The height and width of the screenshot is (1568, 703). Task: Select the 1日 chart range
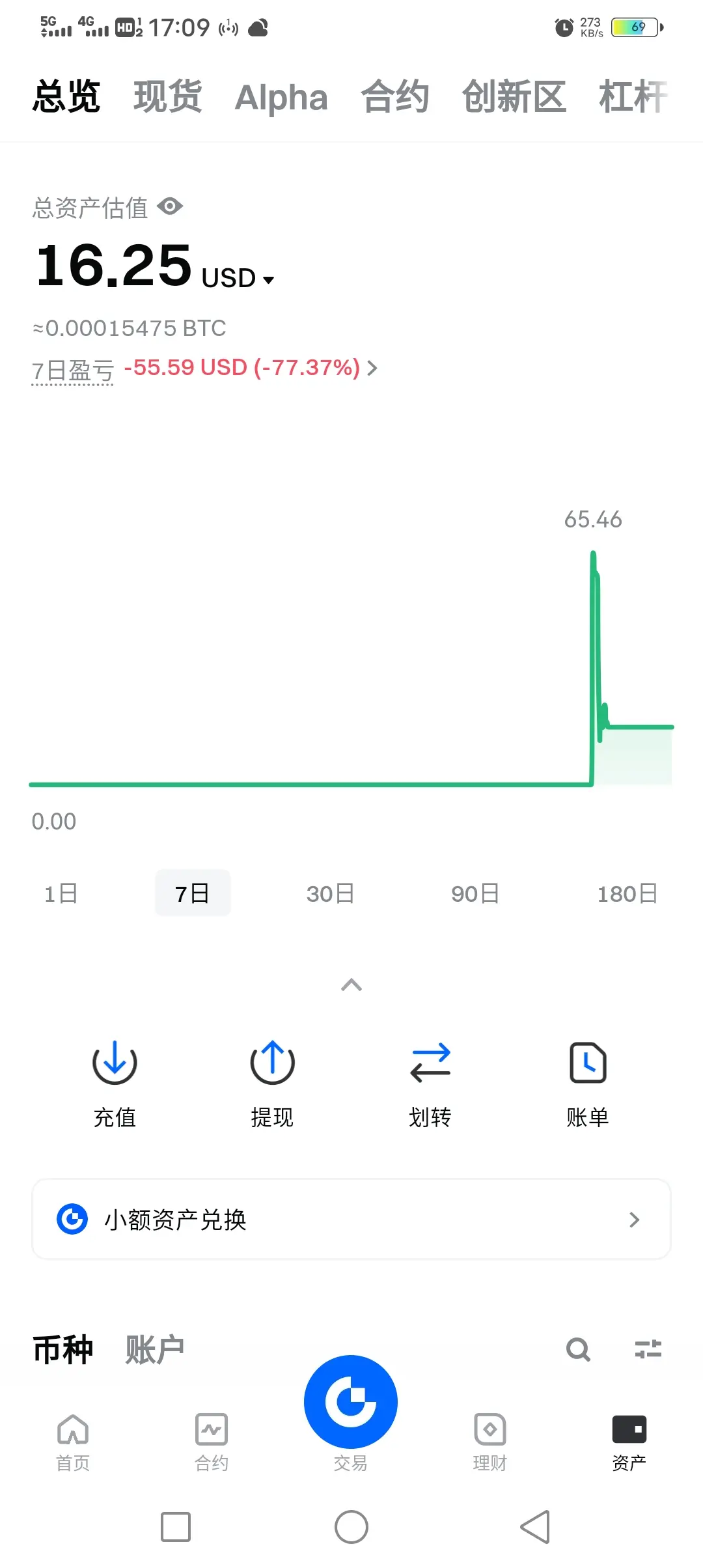coord(61,893)
